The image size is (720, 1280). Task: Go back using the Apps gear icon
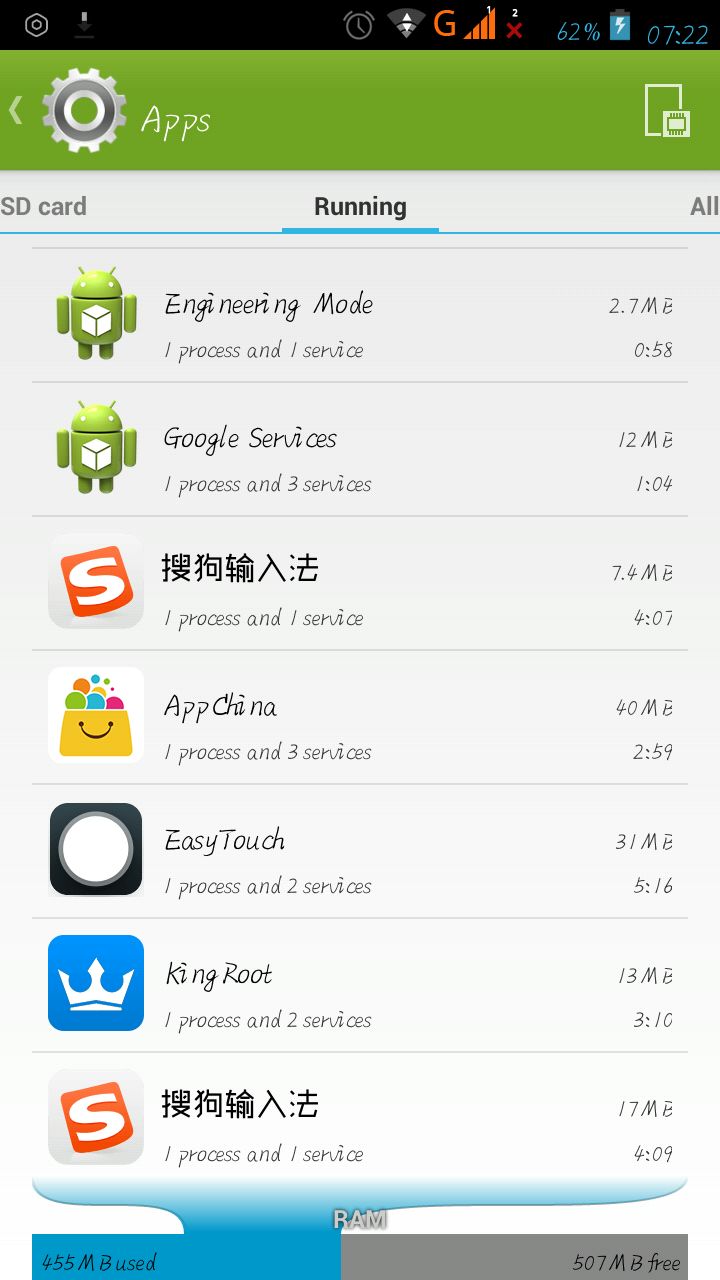(x=84, y=111)
